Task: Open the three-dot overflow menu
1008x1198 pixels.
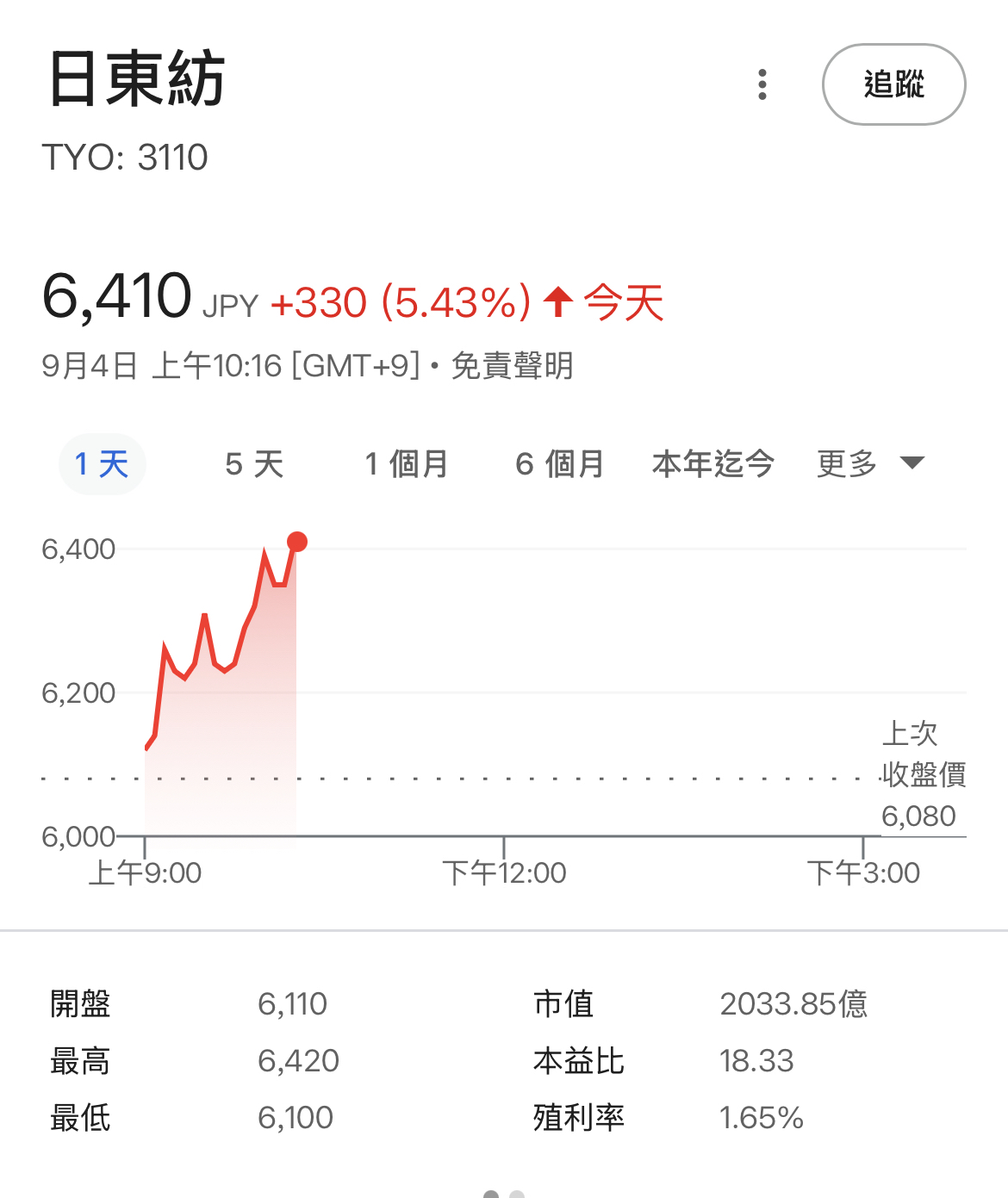Action: tap(762, 84)
